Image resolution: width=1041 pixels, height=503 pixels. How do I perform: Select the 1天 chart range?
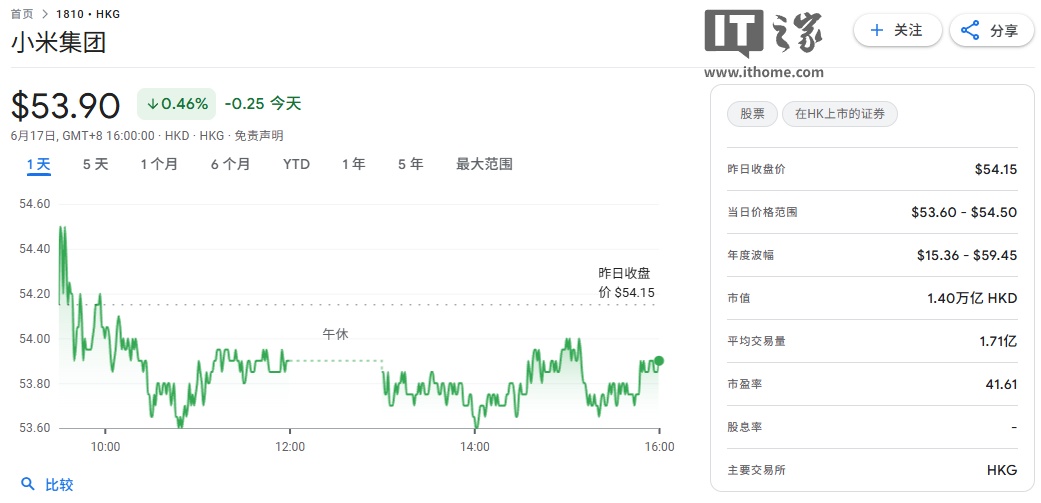pos(39,164)
